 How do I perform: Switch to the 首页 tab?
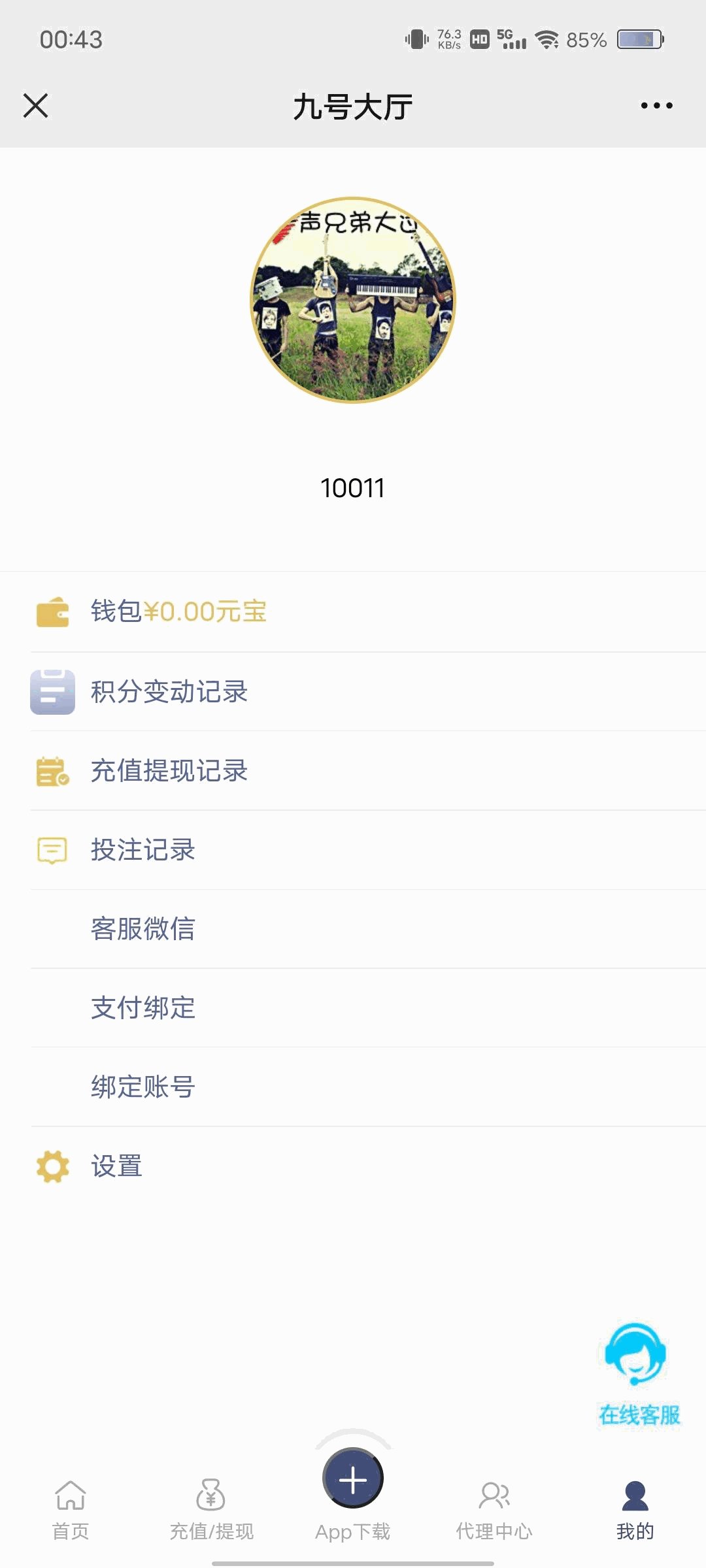coord(70,1512)
